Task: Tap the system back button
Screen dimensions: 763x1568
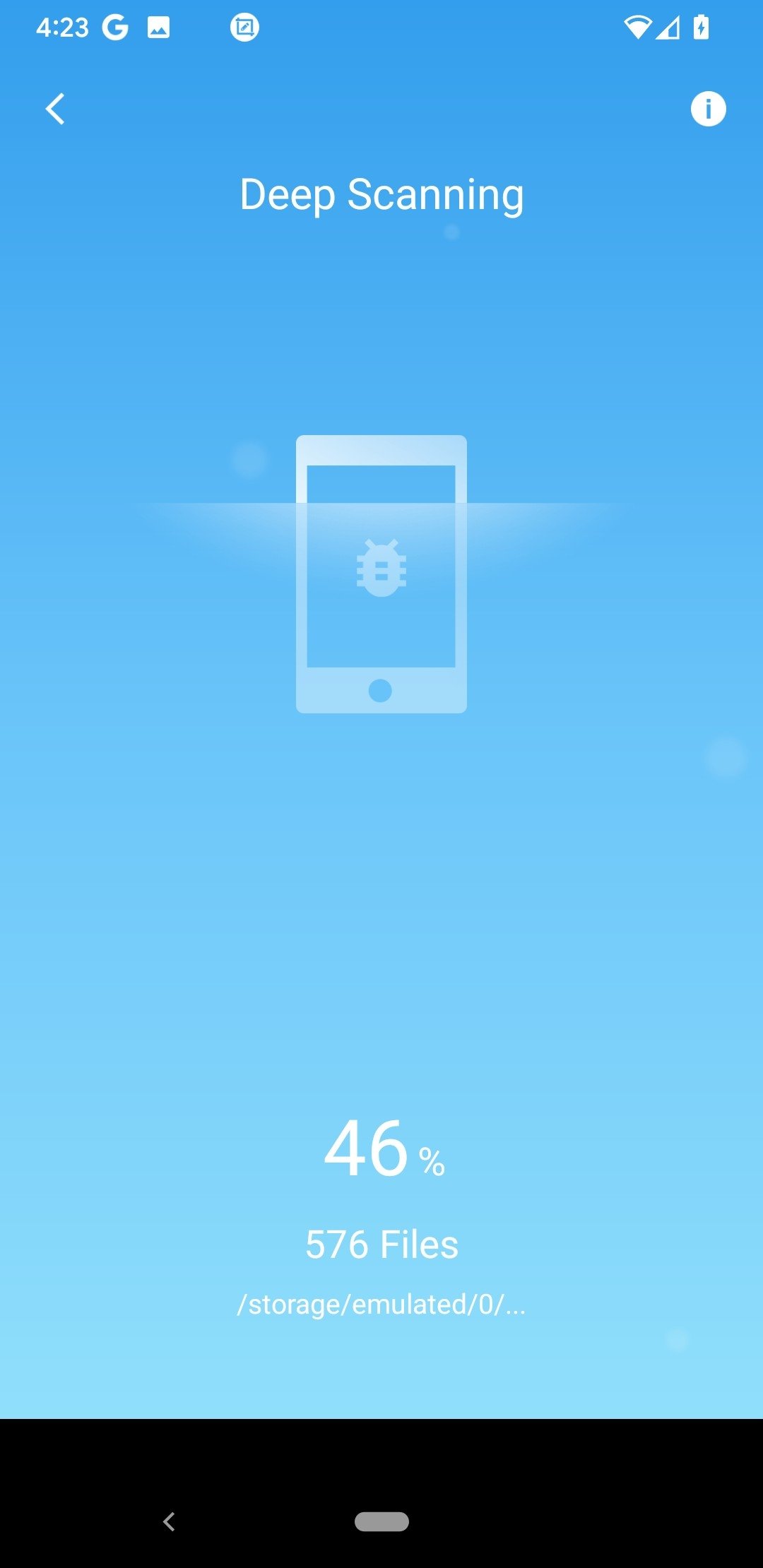Action: click(x=169, y=1521)
